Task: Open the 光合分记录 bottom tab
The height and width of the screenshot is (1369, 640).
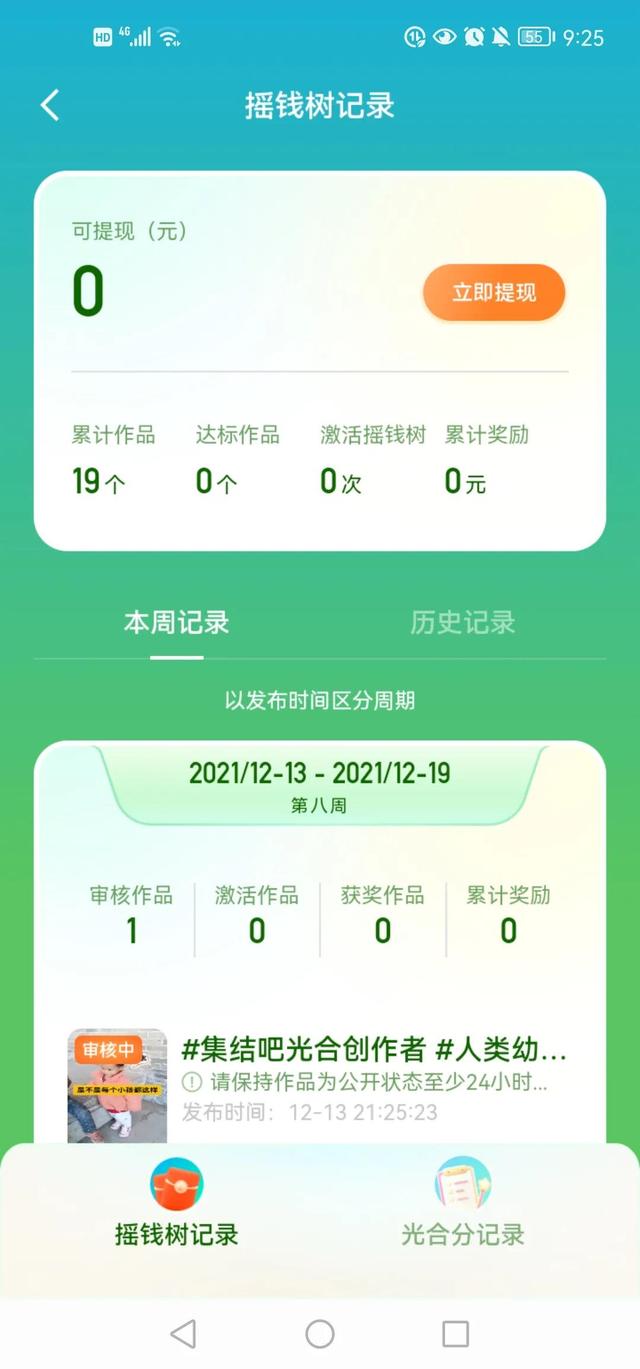Action: (x=463, y=1203)
